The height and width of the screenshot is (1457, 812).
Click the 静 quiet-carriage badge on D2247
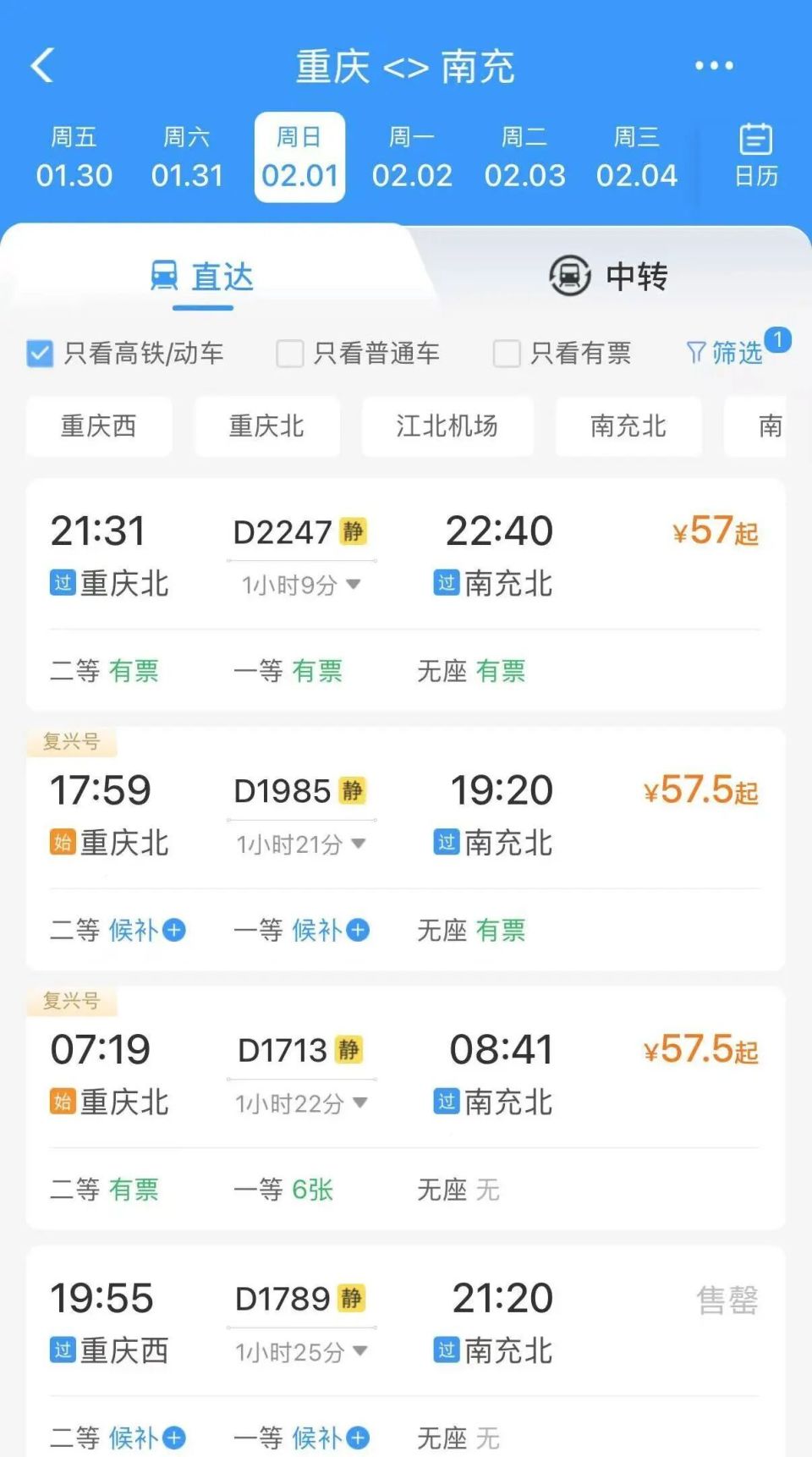click(354, 533)
